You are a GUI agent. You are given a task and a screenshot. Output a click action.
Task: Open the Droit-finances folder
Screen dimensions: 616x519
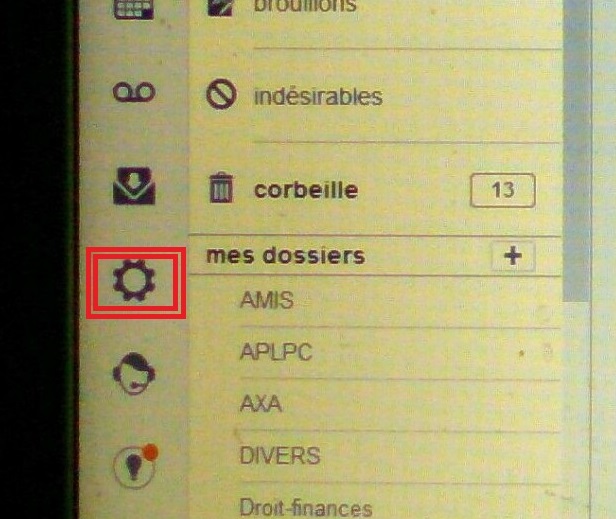point(306,508)
